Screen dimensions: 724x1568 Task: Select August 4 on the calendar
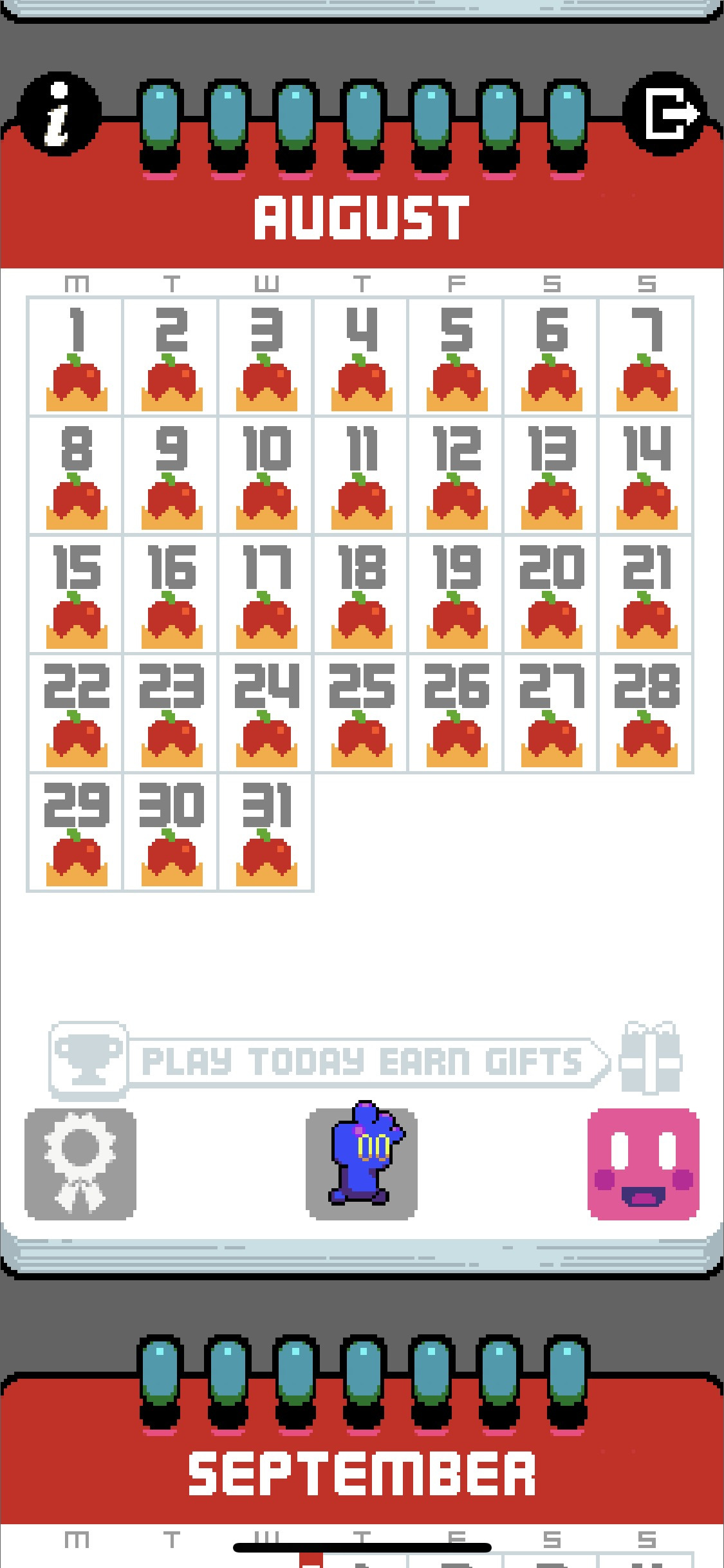tap(361, 357)
